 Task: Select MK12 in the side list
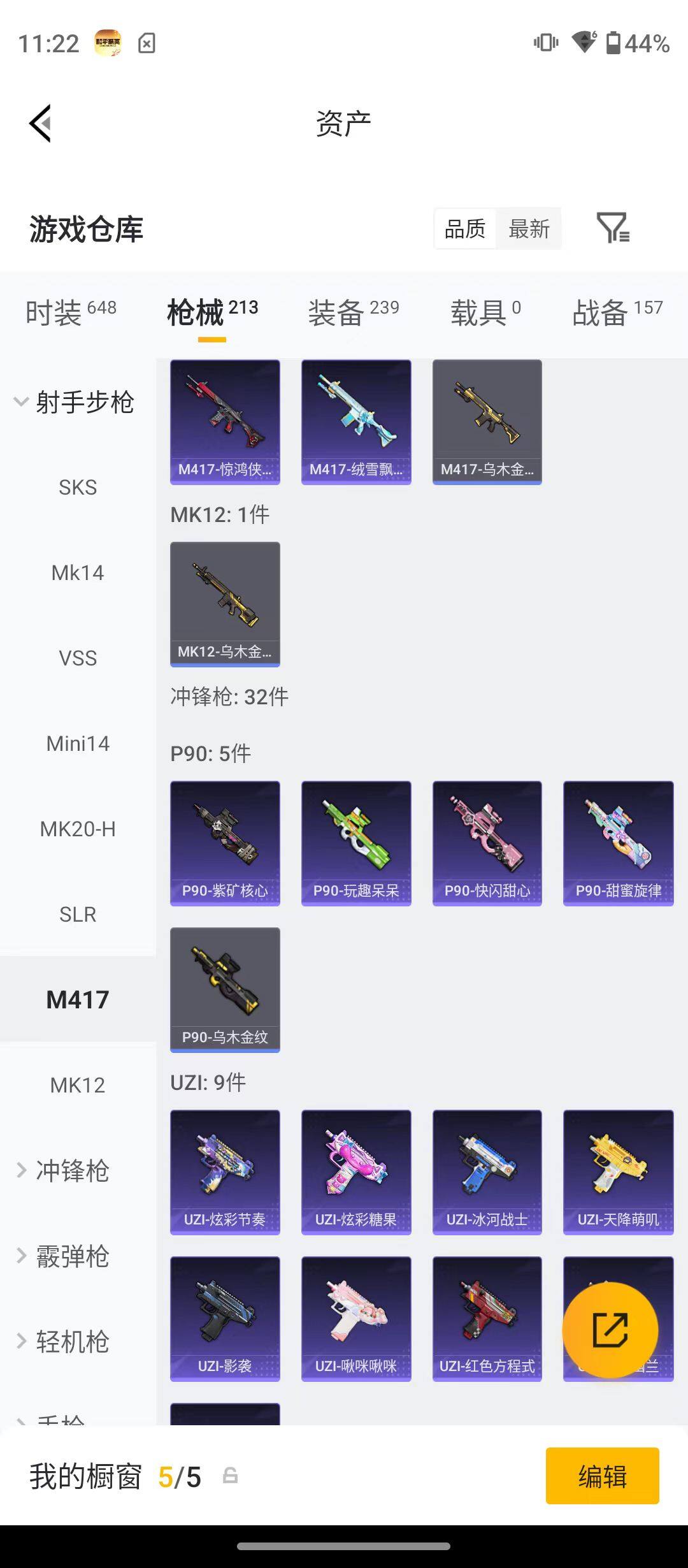coord(78,1085)
